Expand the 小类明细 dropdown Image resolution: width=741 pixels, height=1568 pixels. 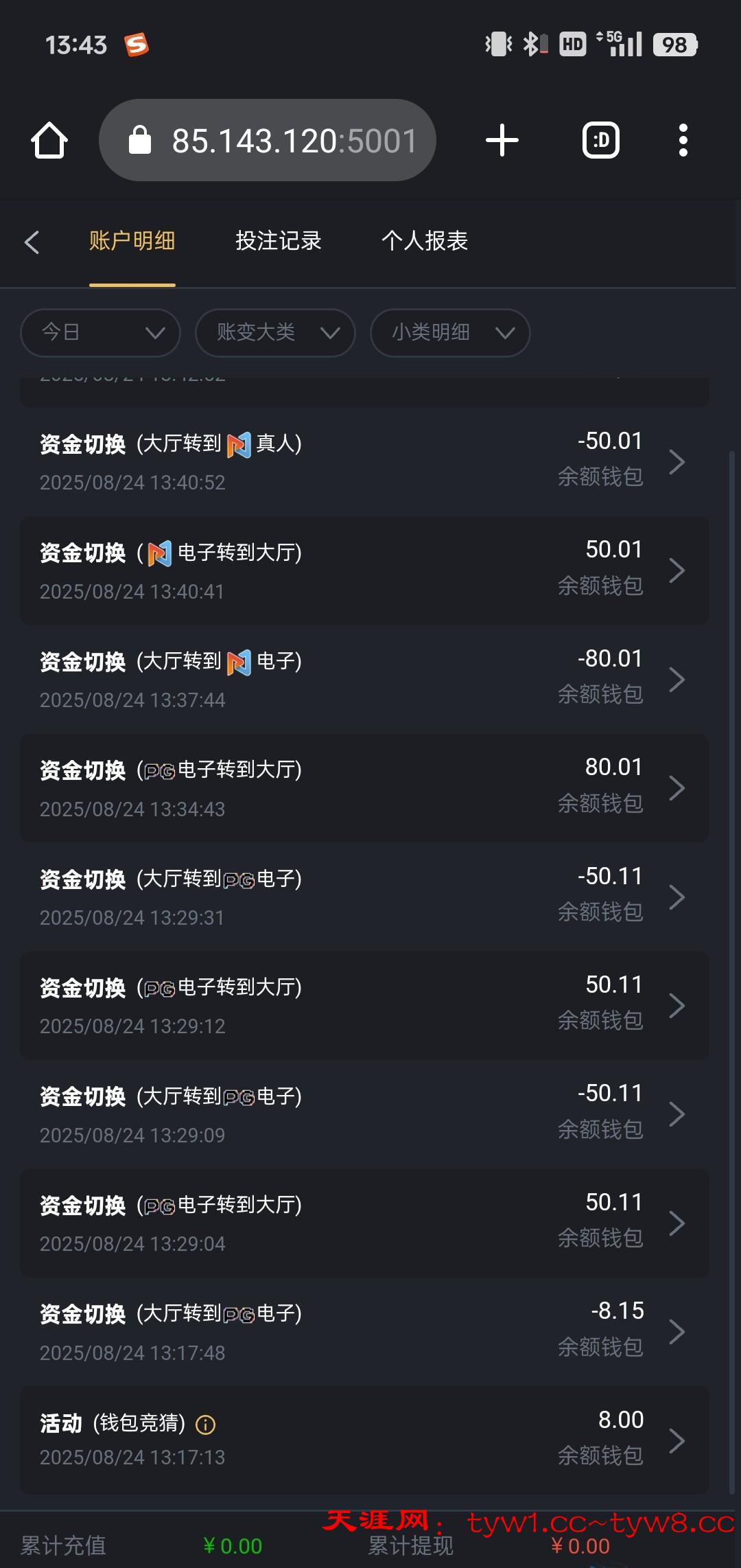click(x=450, y=333)
